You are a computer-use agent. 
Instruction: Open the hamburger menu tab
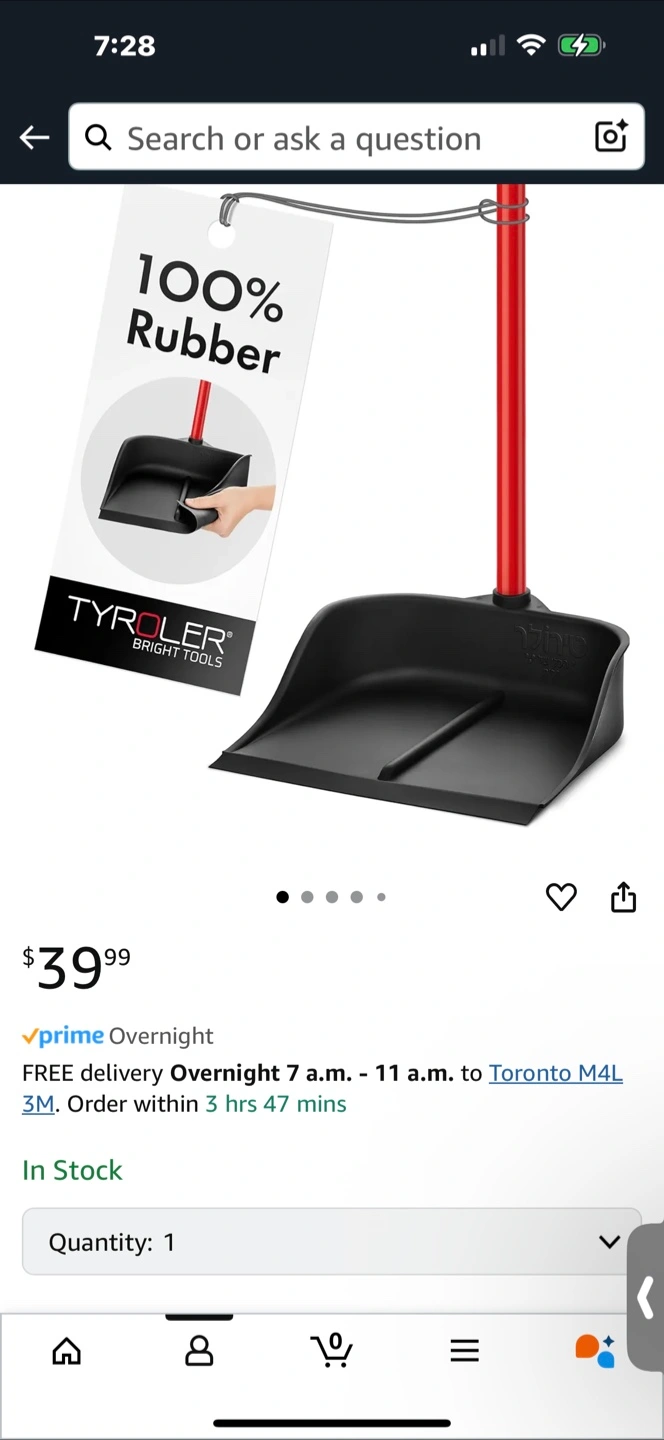point(464,1351)
